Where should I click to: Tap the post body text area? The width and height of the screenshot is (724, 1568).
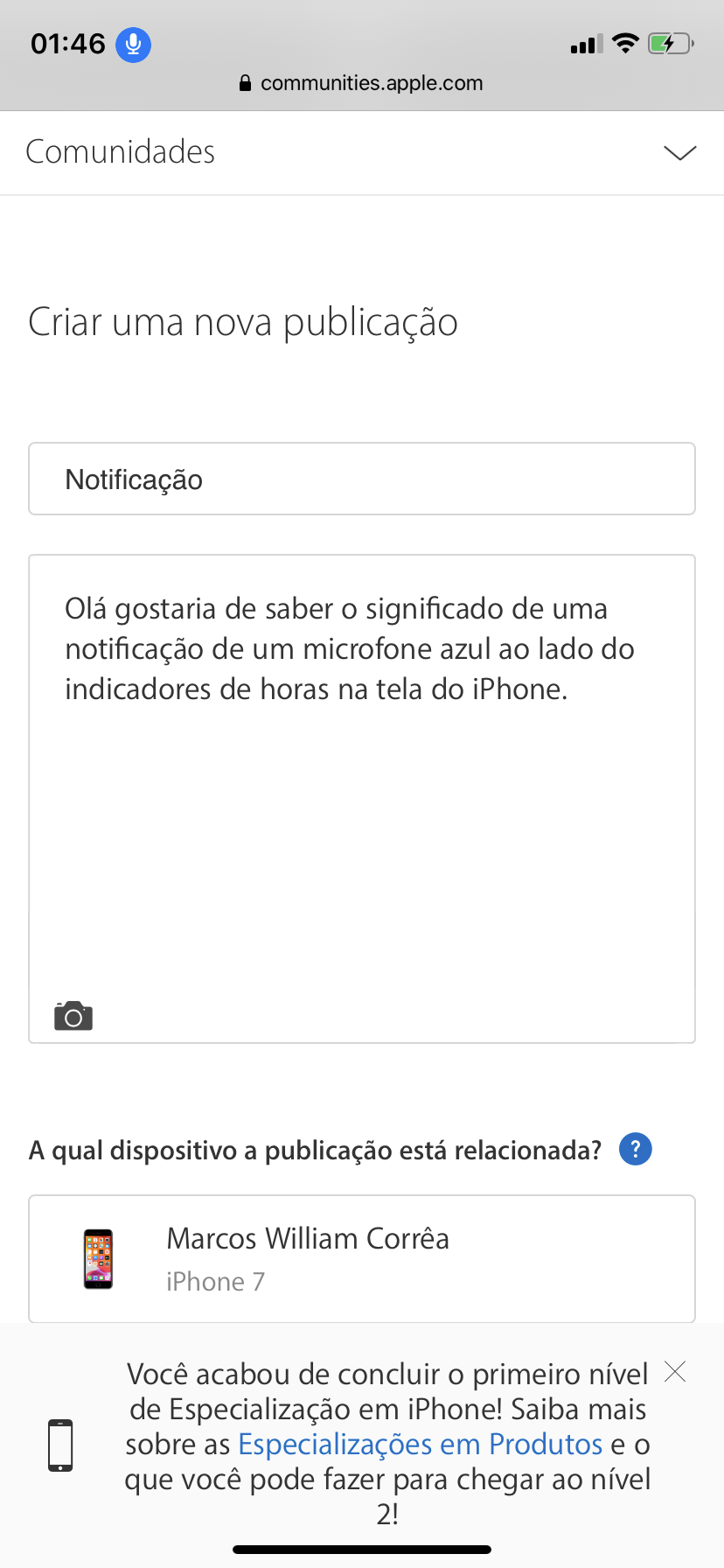pos(362,787)
